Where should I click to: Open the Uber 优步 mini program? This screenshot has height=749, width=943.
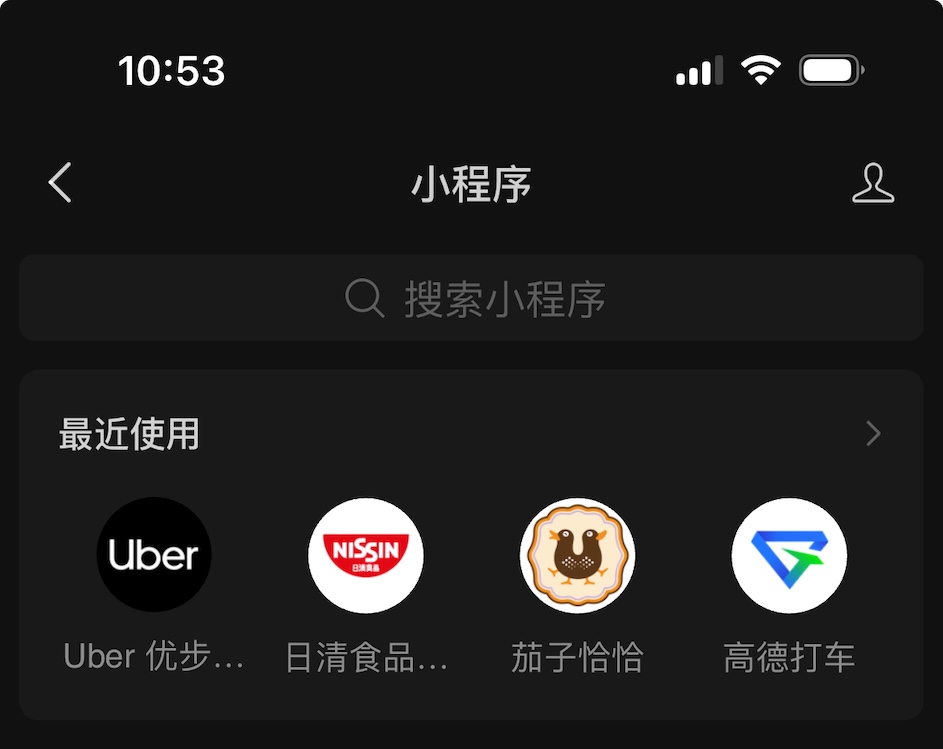tap(154, 555)
